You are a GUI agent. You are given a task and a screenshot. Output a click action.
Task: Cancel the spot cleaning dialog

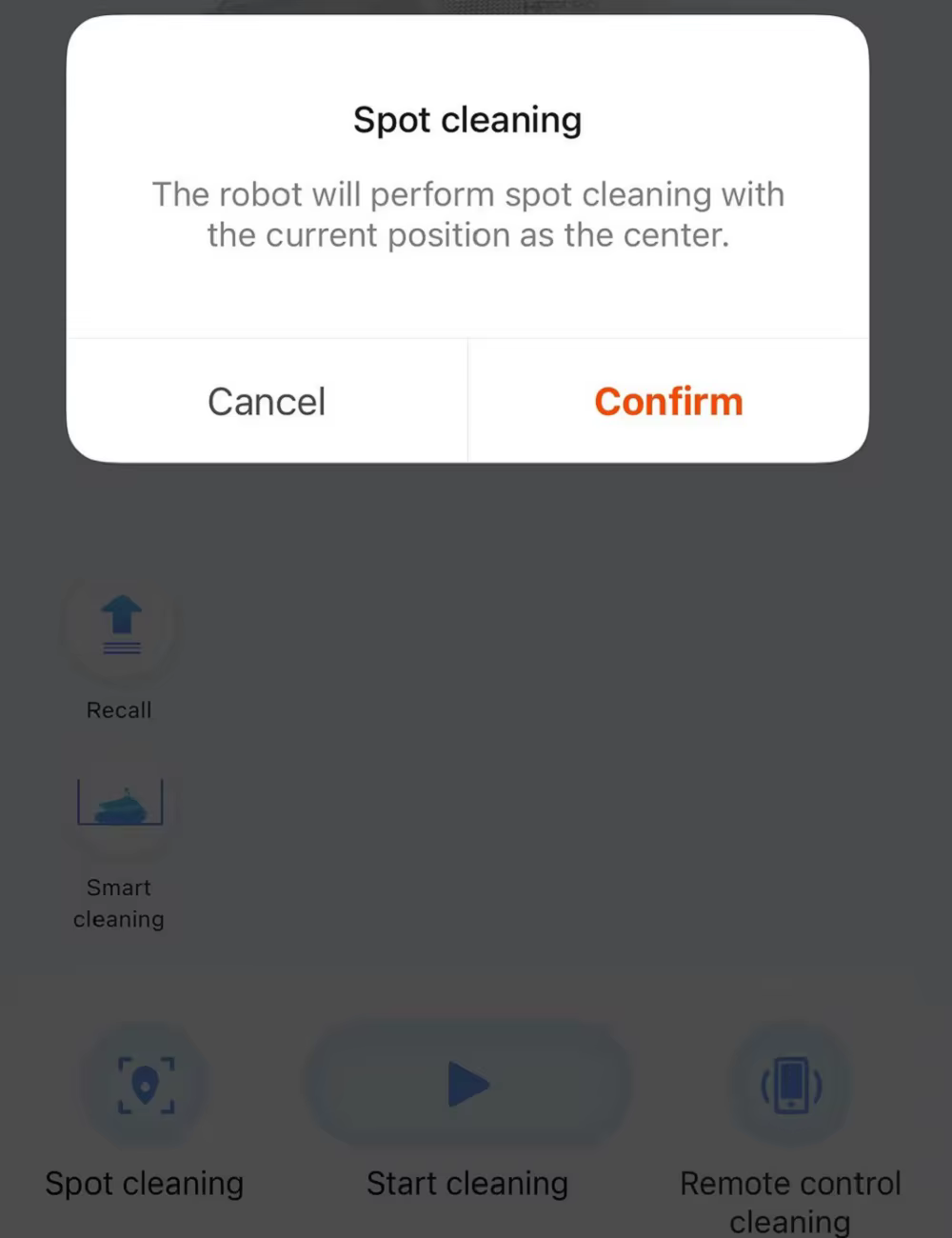pyautogui.click(x=267, y=401)
